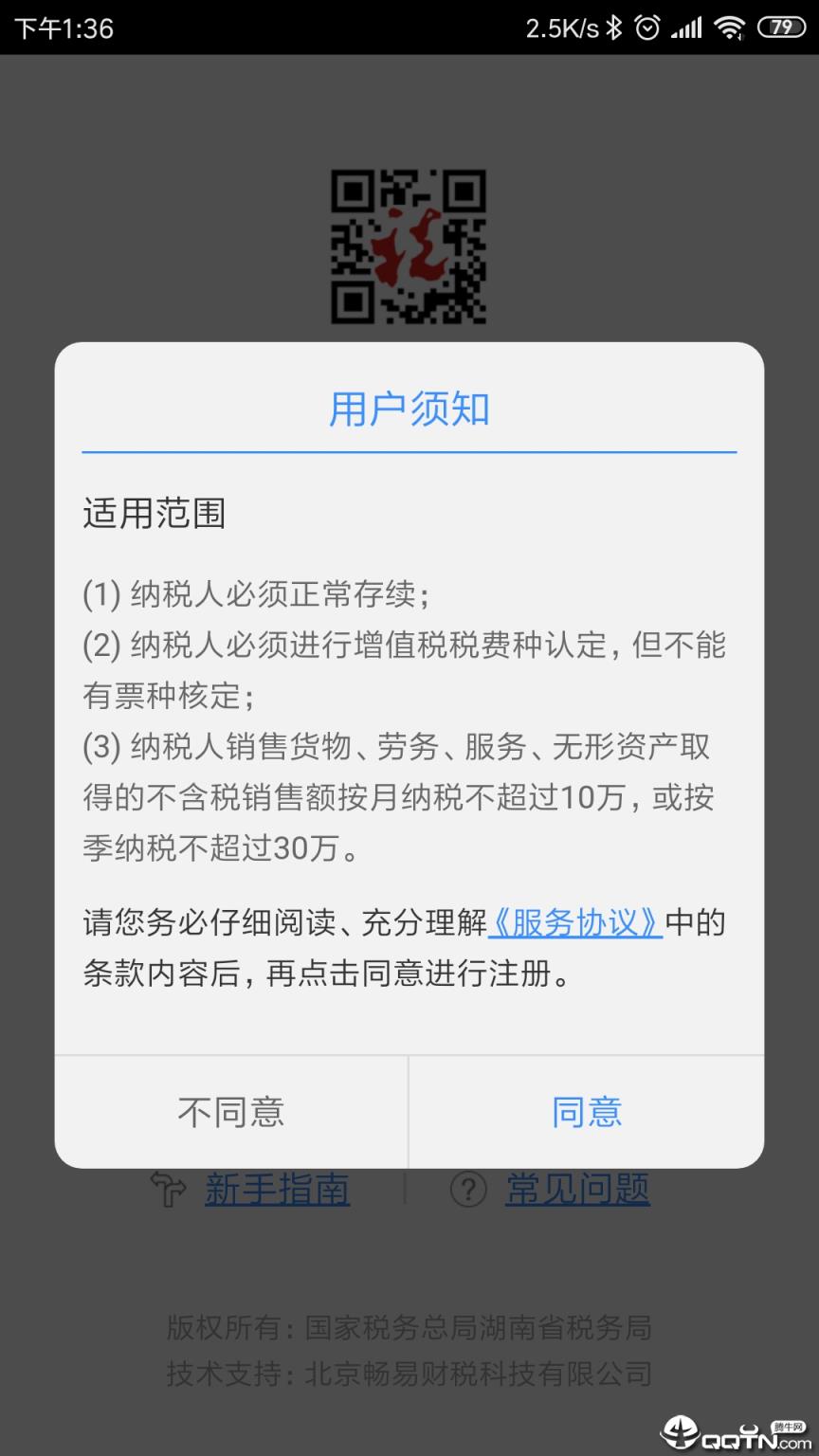The height and width of the screenshot is (1456, 819).
Task: Tap the hand gesture icon beside 新手指南
Action: [167, 1189]
